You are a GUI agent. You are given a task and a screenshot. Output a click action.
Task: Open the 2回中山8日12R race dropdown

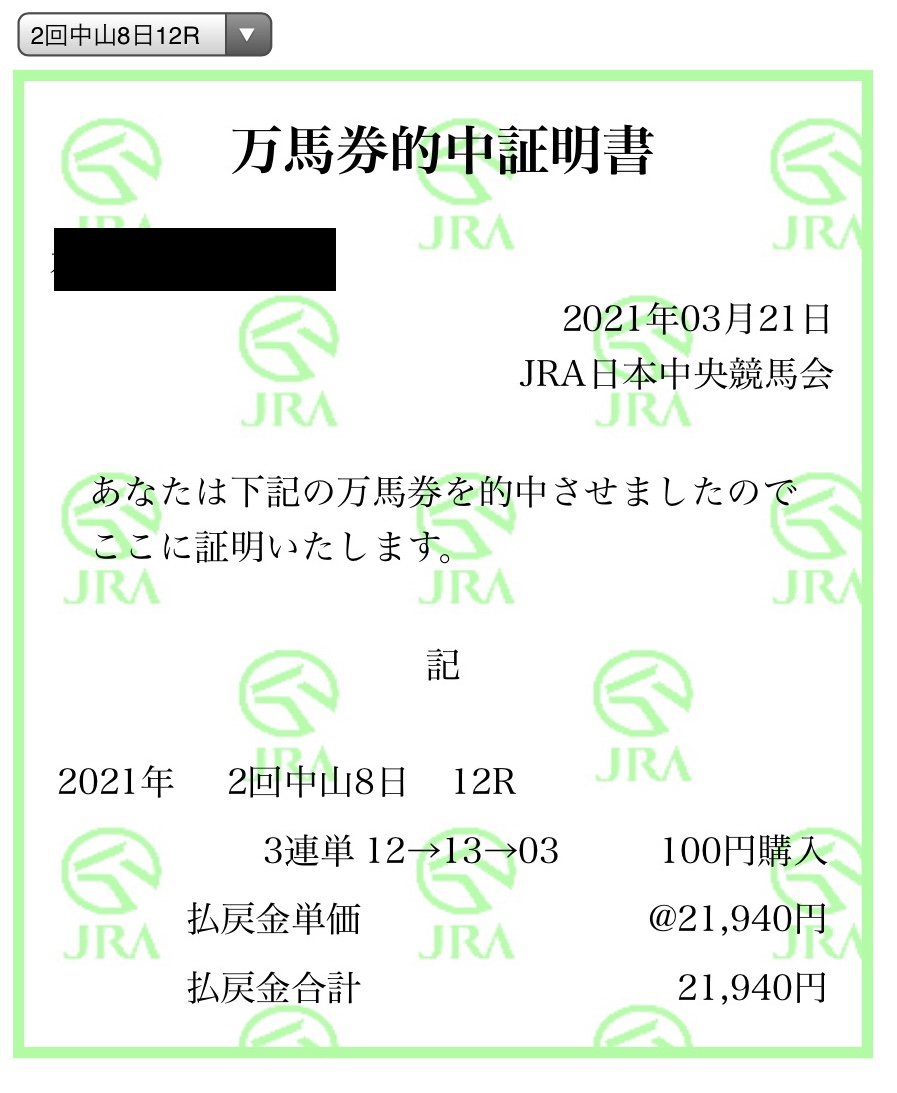[145, 36]
